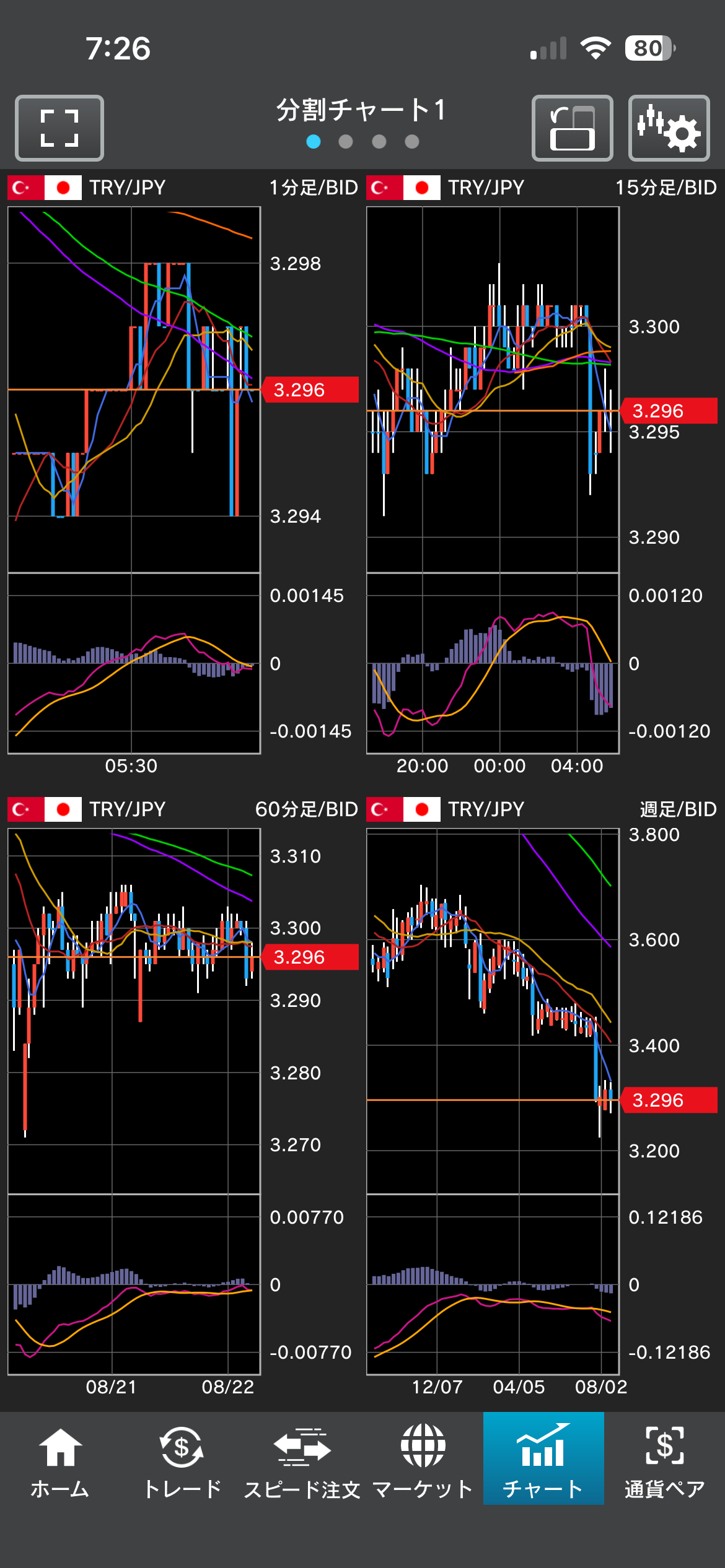Select the チャート tab
Viewport: 725px width, 1568px height.
point(543,1458)
